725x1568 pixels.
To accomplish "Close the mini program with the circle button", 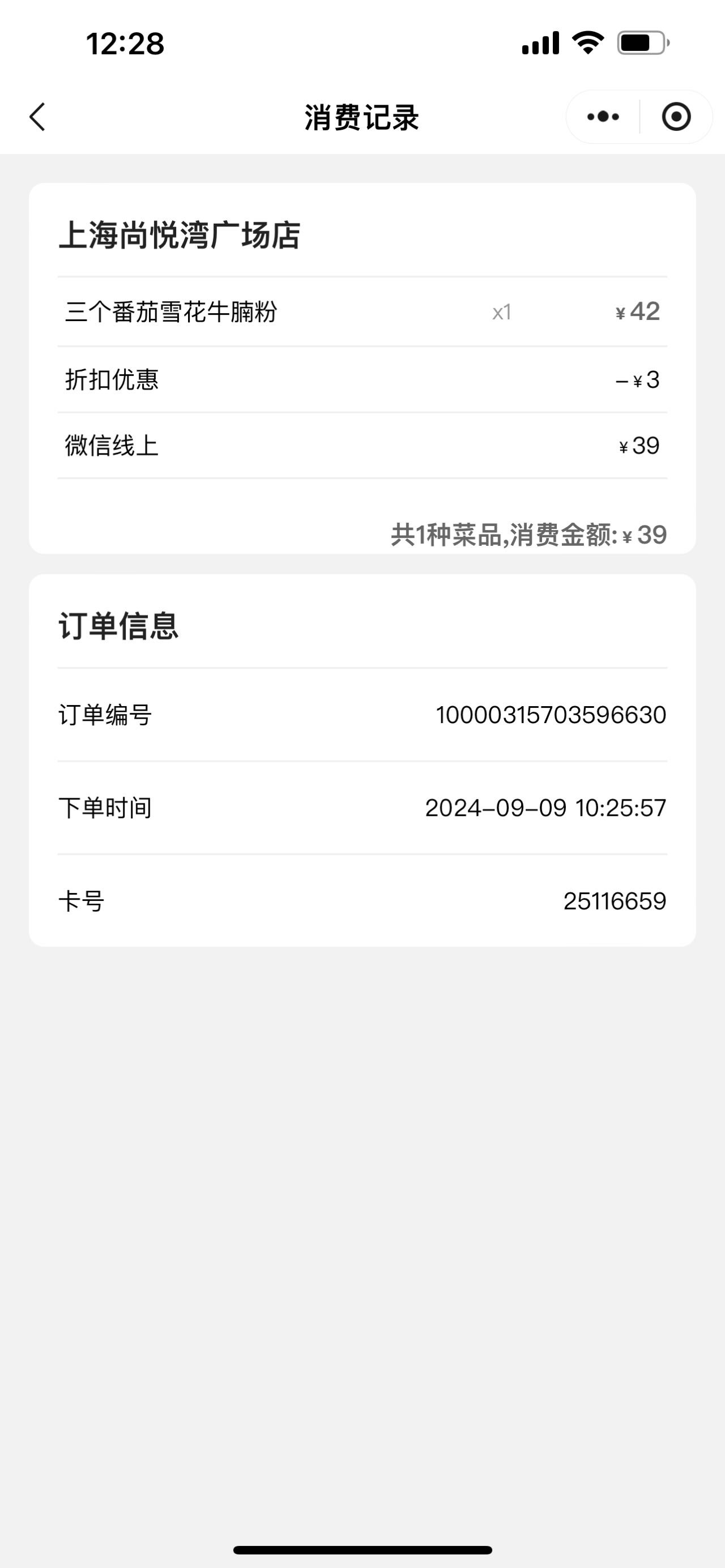I will click(x=676, y=117).
